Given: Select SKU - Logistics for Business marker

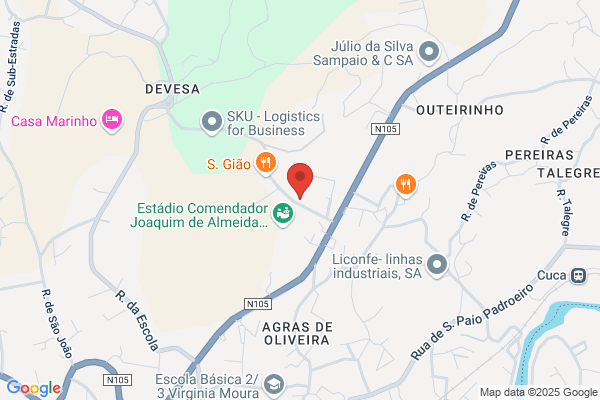Looking at the screenshot, I should point(212,123).
